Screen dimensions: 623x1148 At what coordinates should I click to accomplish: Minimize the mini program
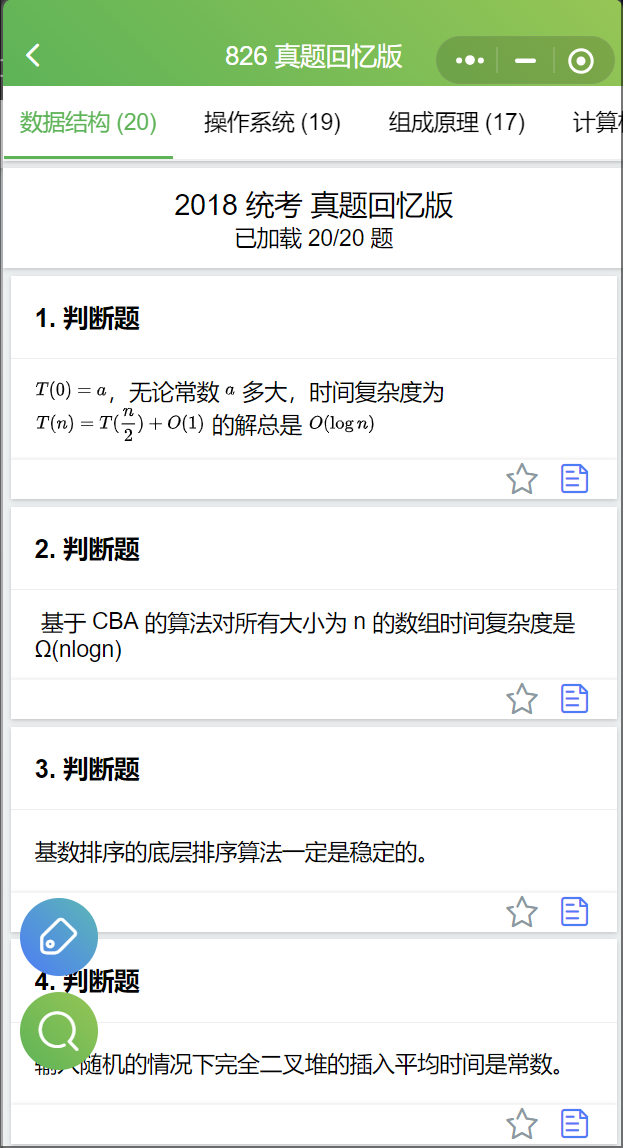525,61
